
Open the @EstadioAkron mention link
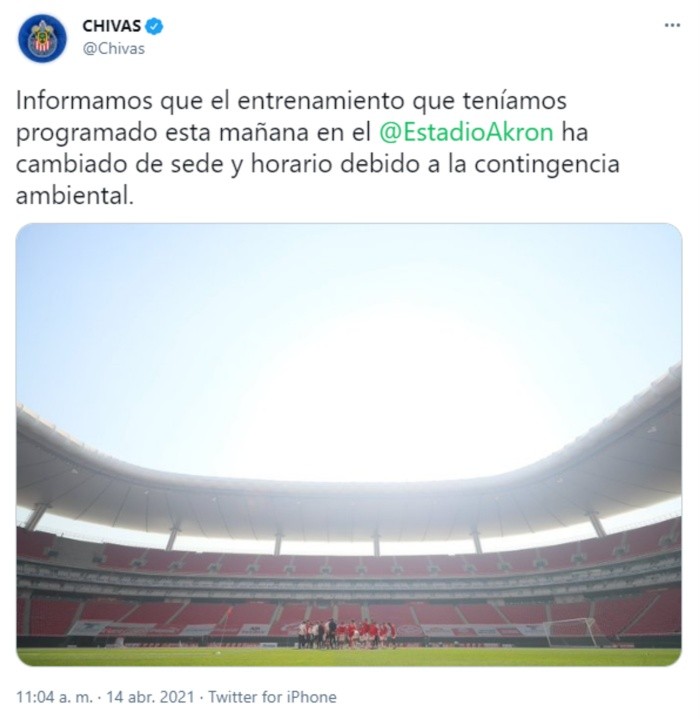(x=467, y=132)
